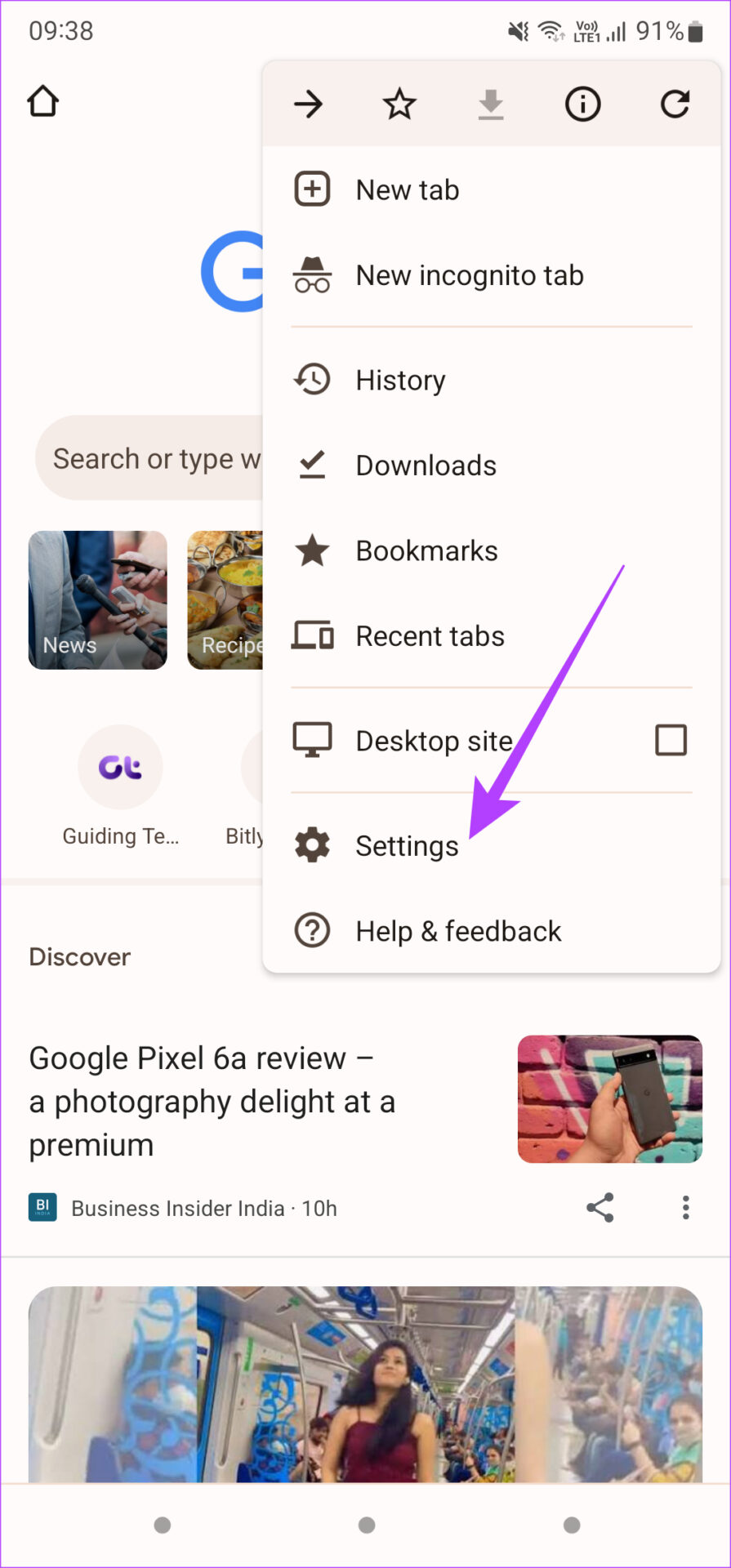The width and height of the screenshot is (731, 1568).
Task: Share the Google Pixel 6a article
Action: 600,1208
